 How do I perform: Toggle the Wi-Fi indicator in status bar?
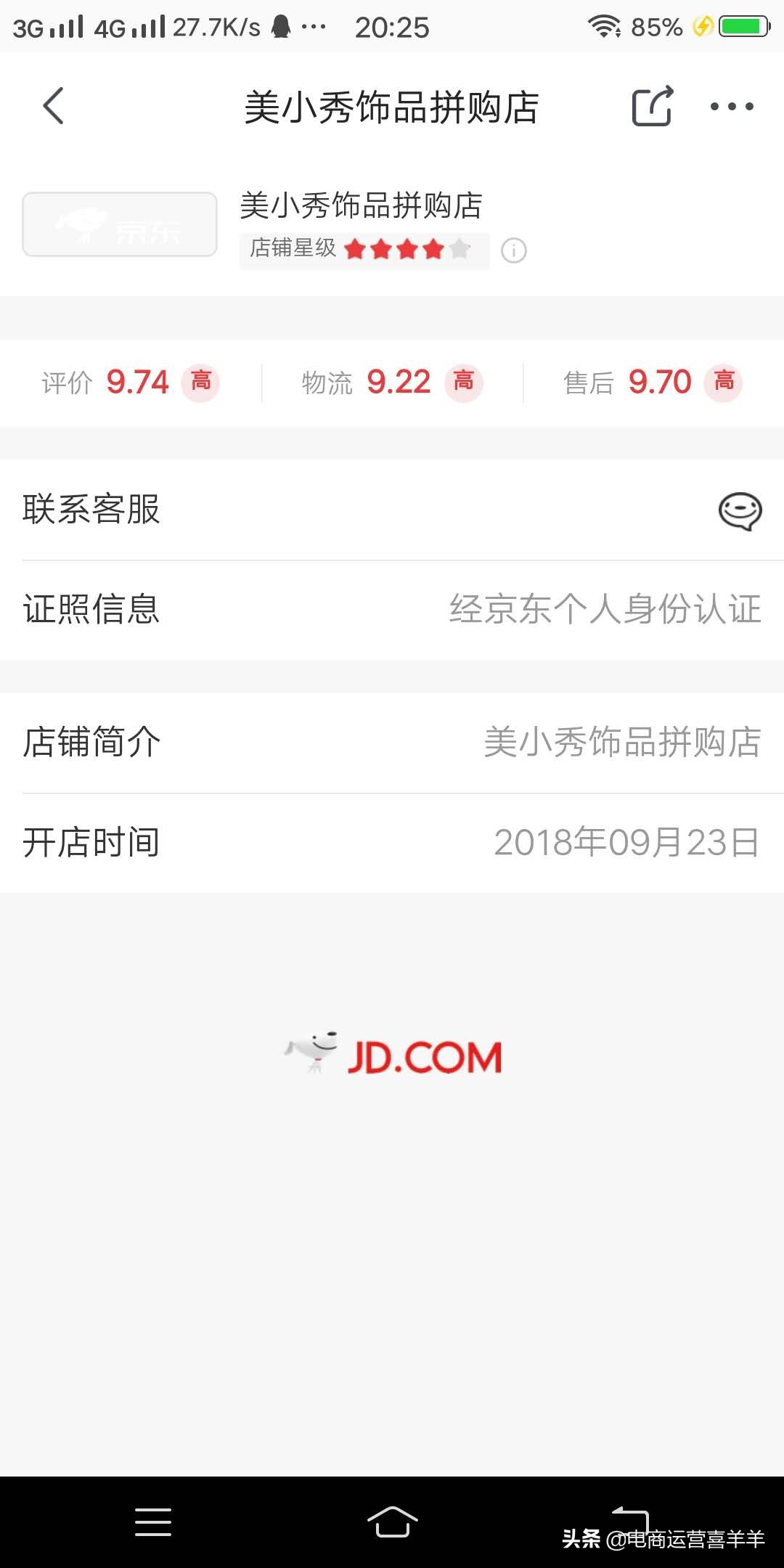[x=604, y=23]
